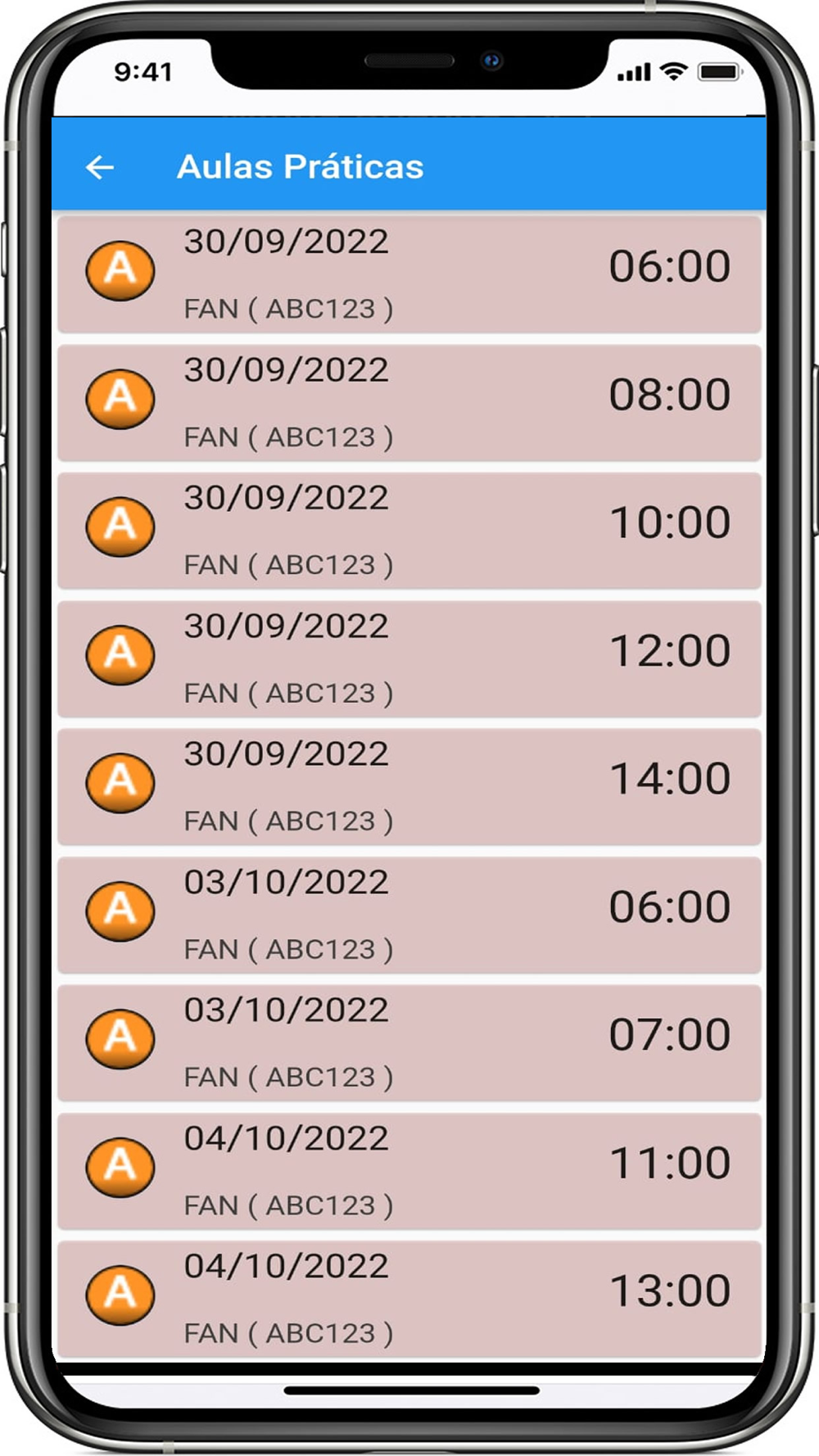View the 04/10/2022 11:00 lesson
The height and width of the screenshot is (1456, 819).
409,1171
